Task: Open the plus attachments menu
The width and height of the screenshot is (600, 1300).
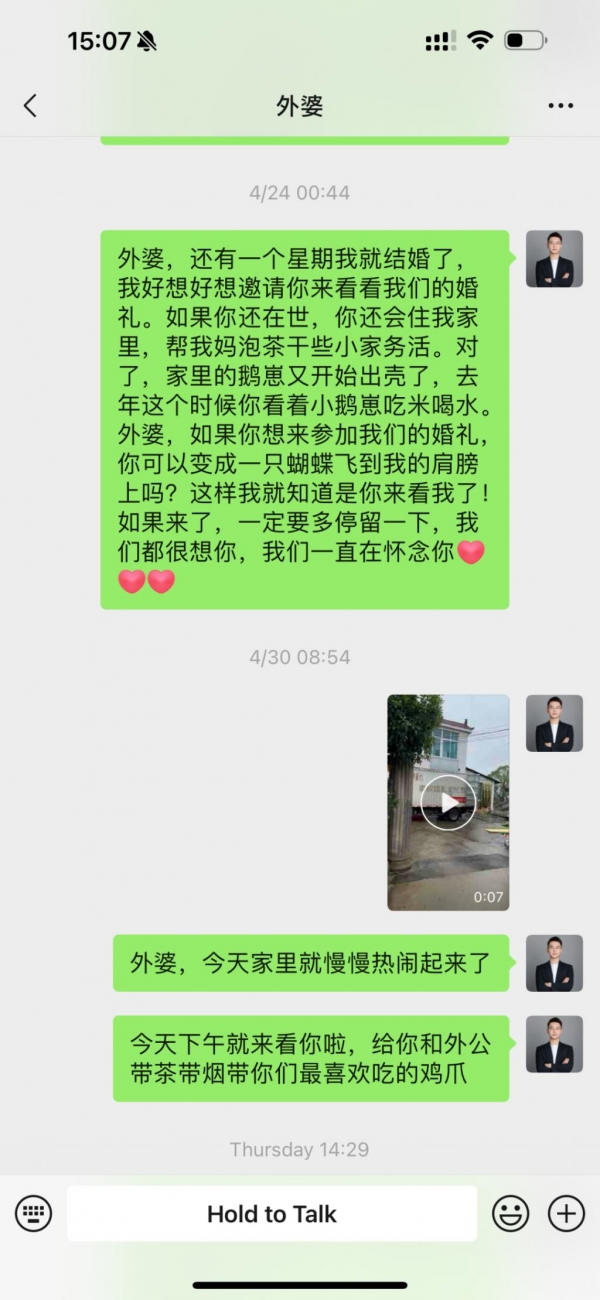Action: click(x=566, y=1214)
